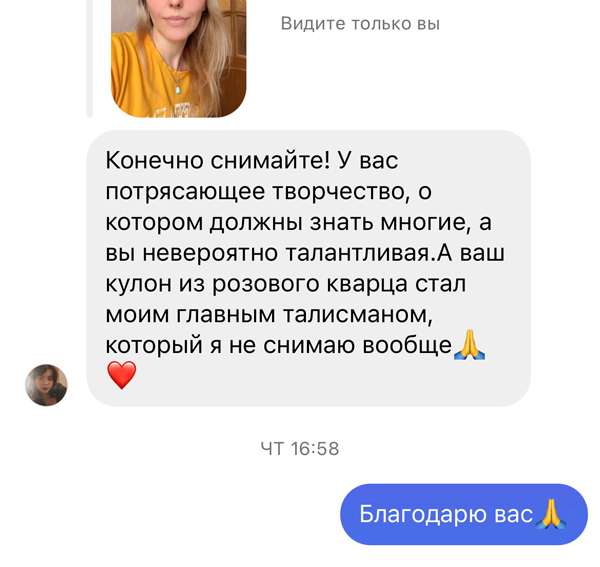Open the replied story thumbnail
600x567 pixels.
pyautogui.click(x=178, y=55)
